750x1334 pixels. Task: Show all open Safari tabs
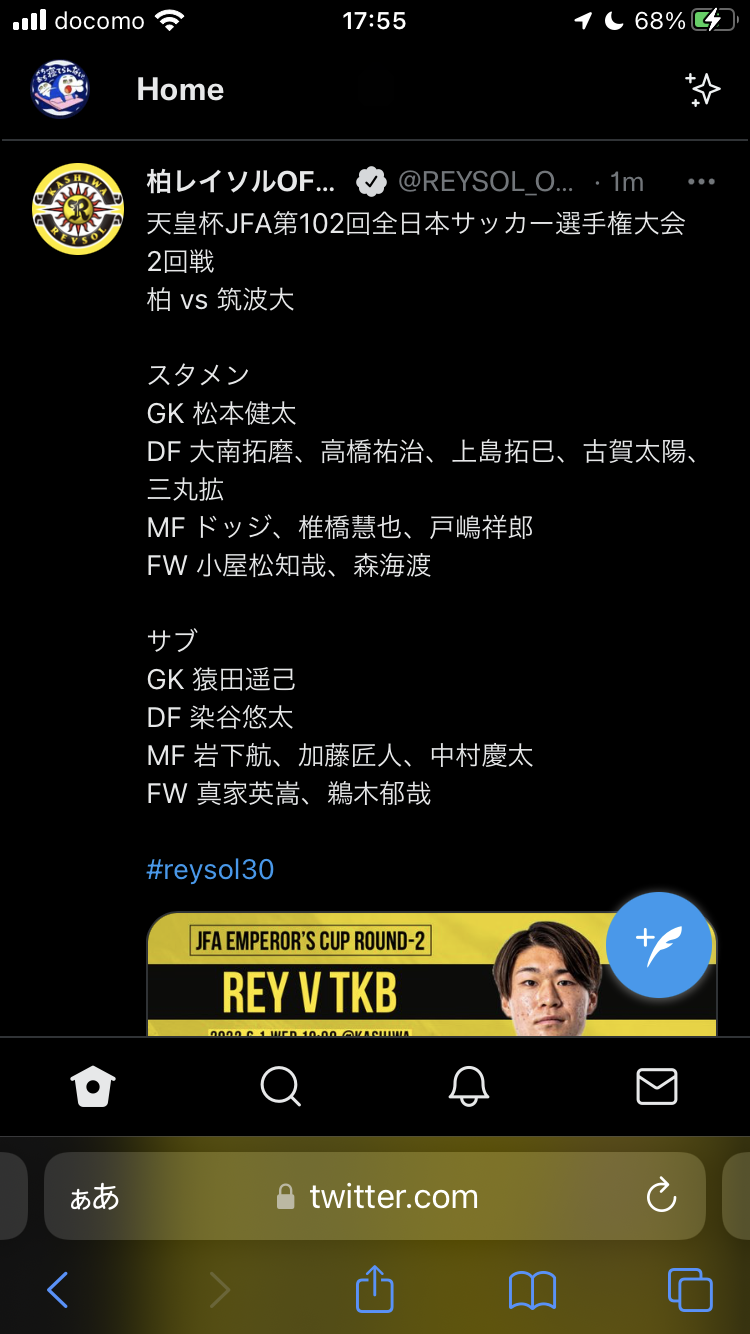[690, 1290]
